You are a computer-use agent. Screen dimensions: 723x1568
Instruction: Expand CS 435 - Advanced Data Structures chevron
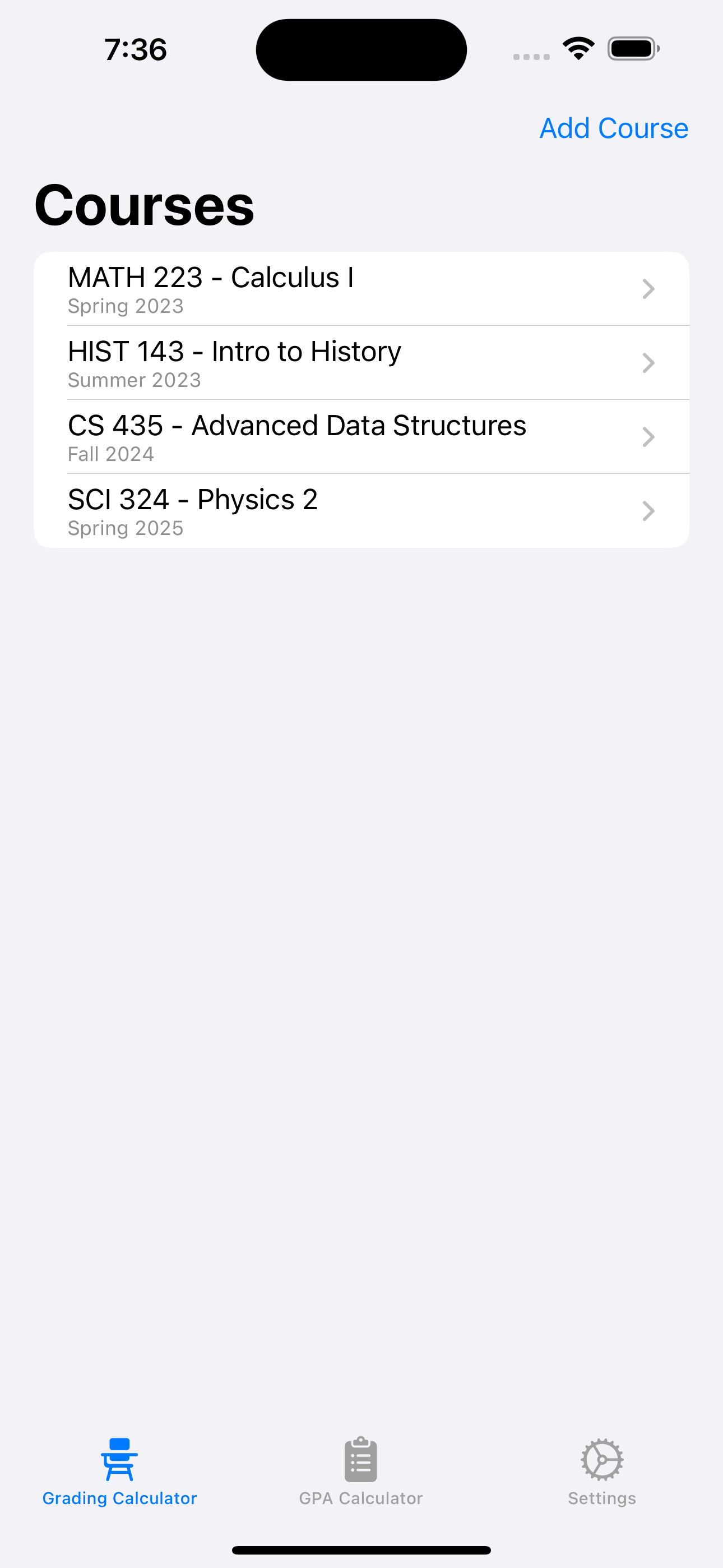coord(648,437)
